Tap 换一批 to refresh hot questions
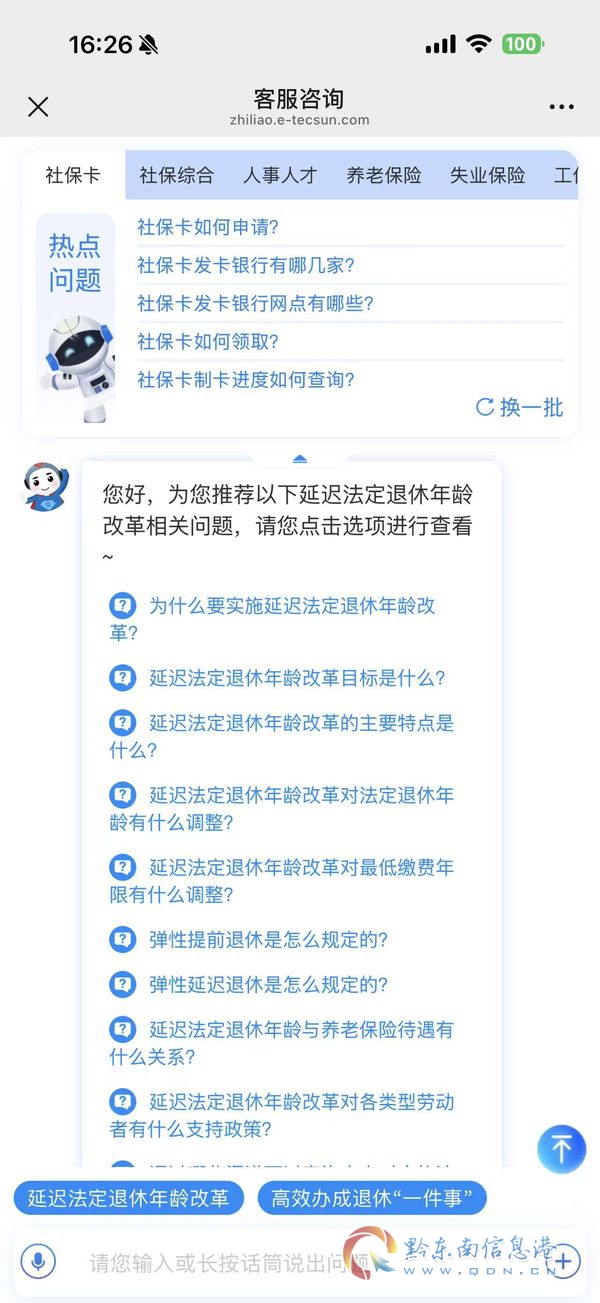The height and width of the screenshot is (1303, 600). click(x=520, y=407)
